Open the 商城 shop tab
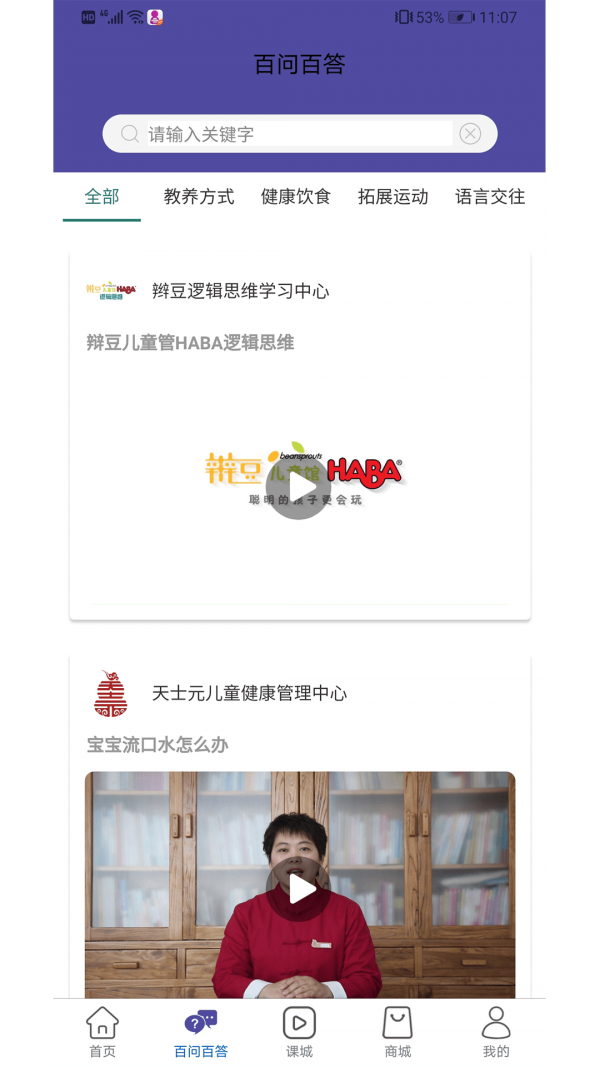The height and width of the screenshot is (1067, 600). point(397,1033)
